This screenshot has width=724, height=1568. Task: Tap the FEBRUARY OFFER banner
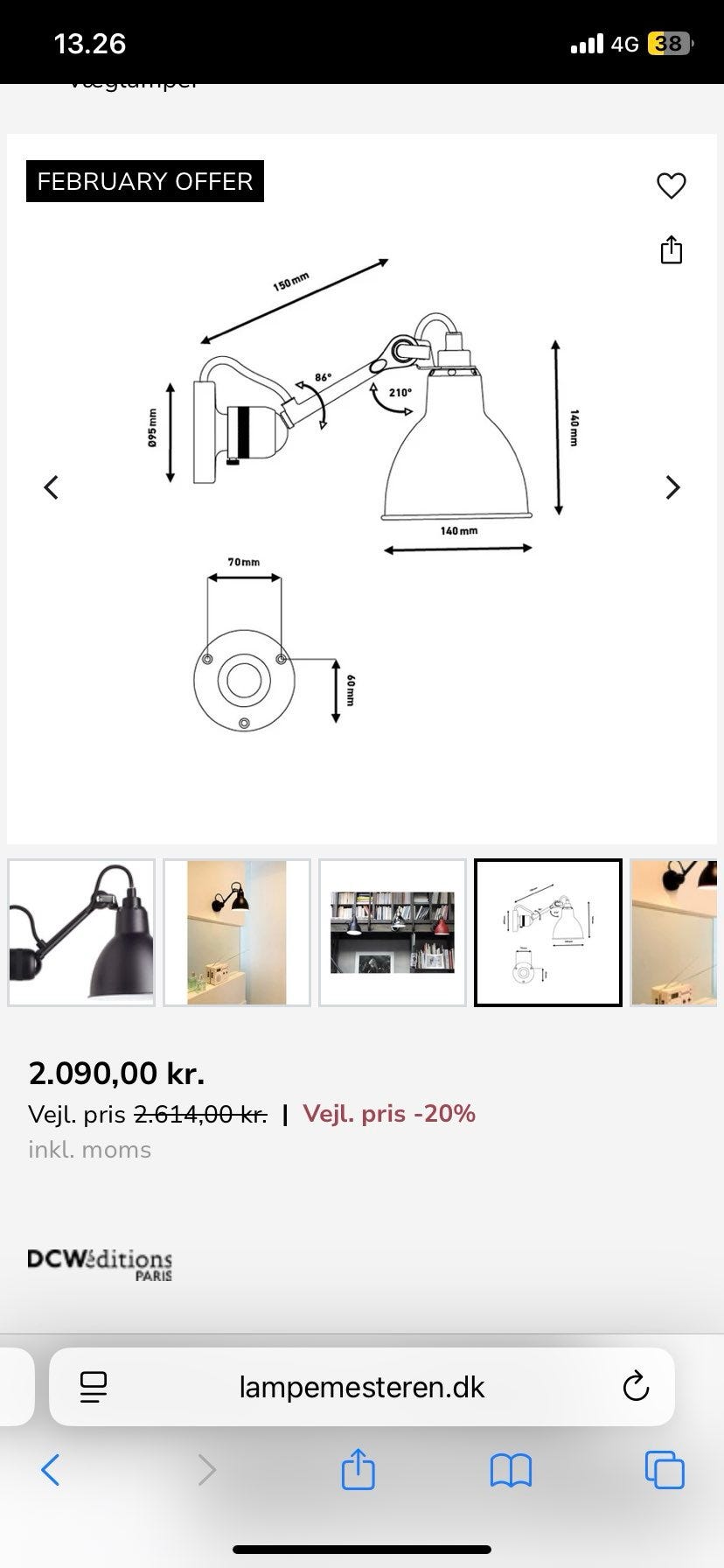point(144,181)
